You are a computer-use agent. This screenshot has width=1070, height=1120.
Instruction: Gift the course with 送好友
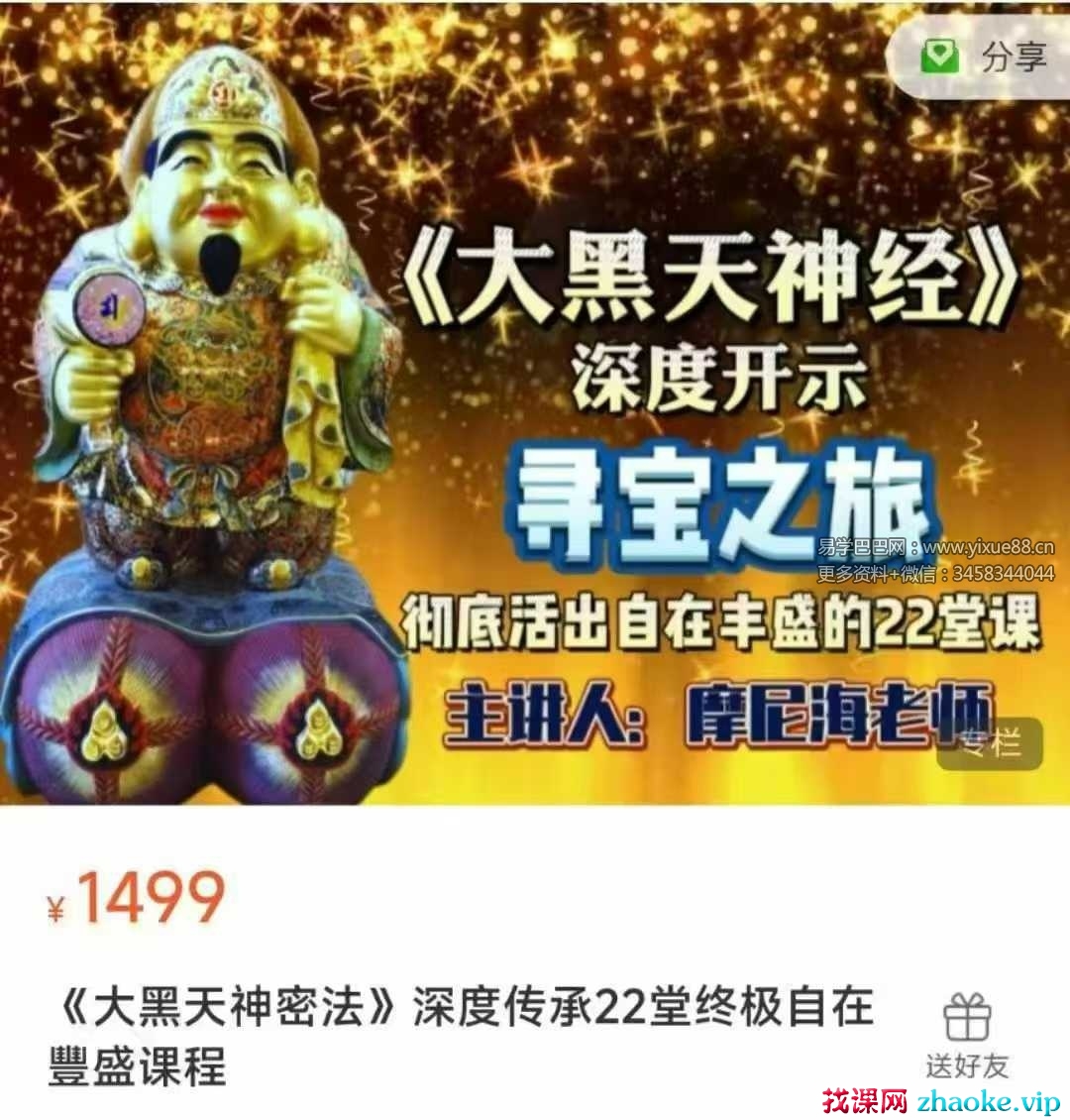tap(966, 1037)
